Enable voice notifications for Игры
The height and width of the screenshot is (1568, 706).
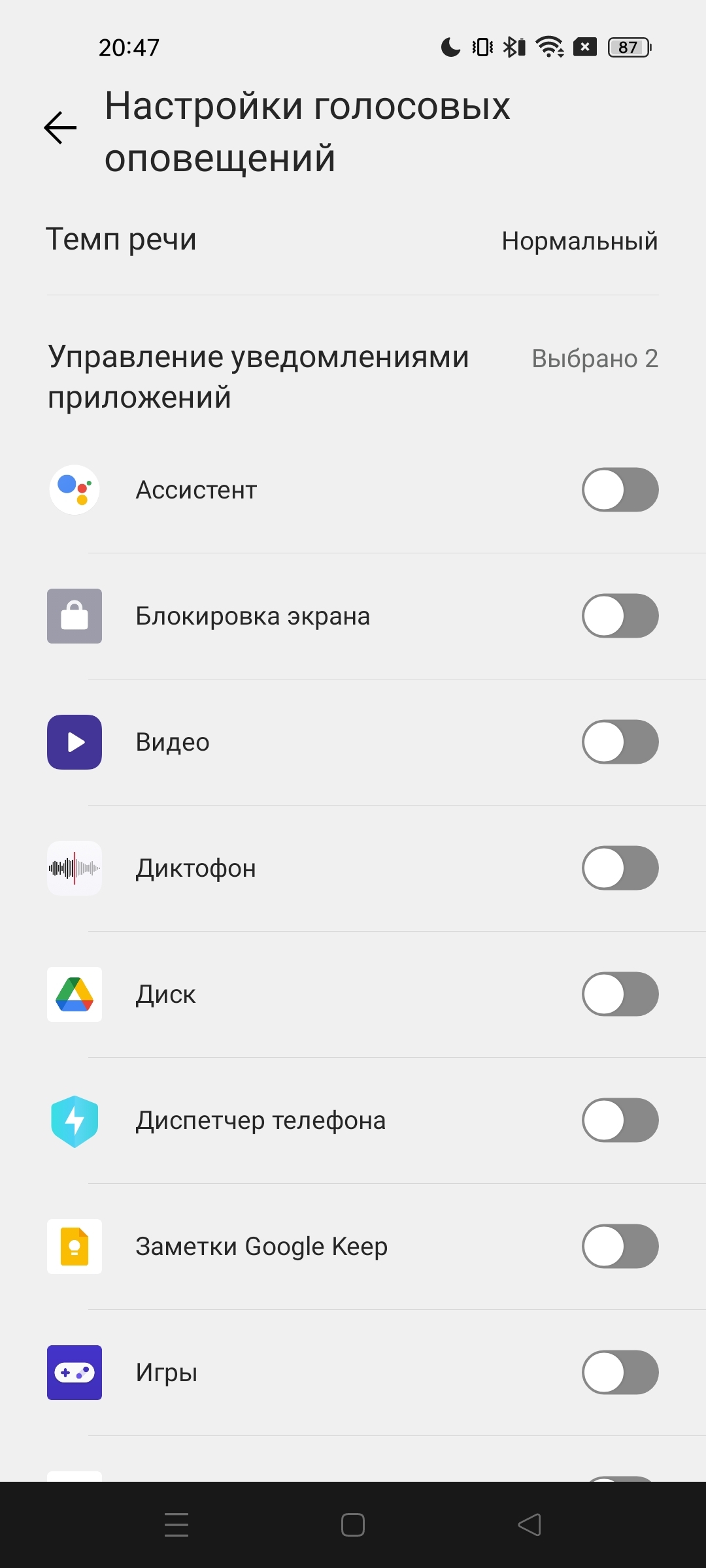[x=620, y=1373]
